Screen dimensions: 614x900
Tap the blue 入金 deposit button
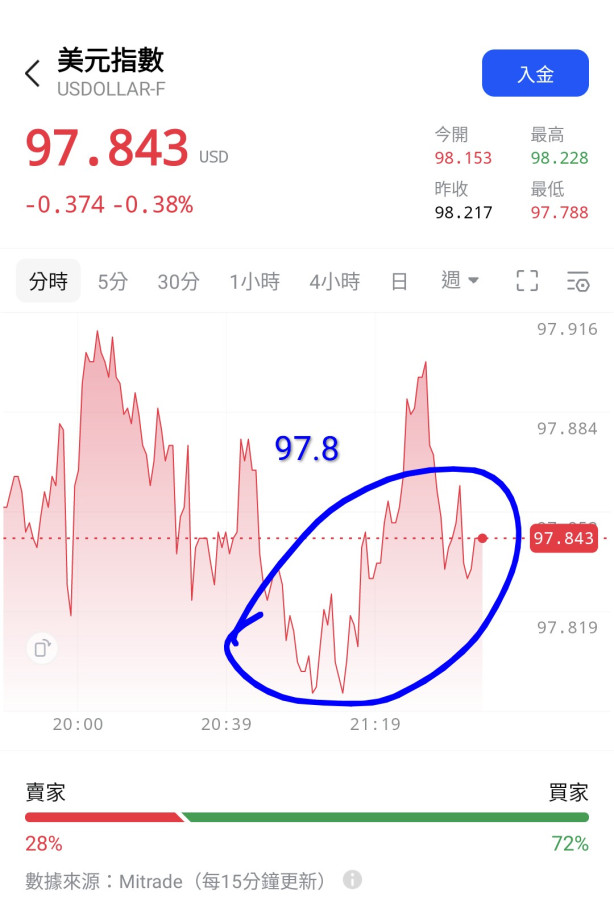(535, 74)
